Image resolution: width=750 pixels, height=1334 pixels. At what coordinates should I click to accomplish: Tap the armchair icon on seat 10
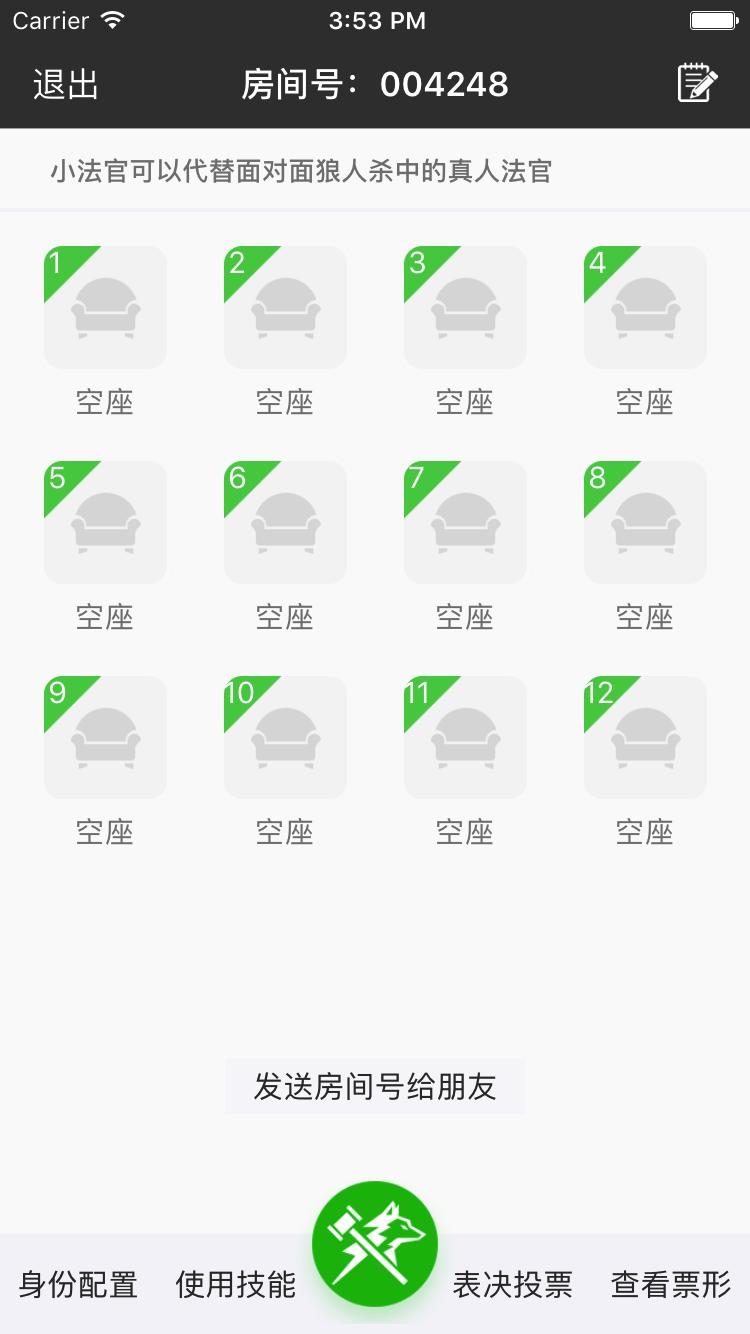(285, 740)
